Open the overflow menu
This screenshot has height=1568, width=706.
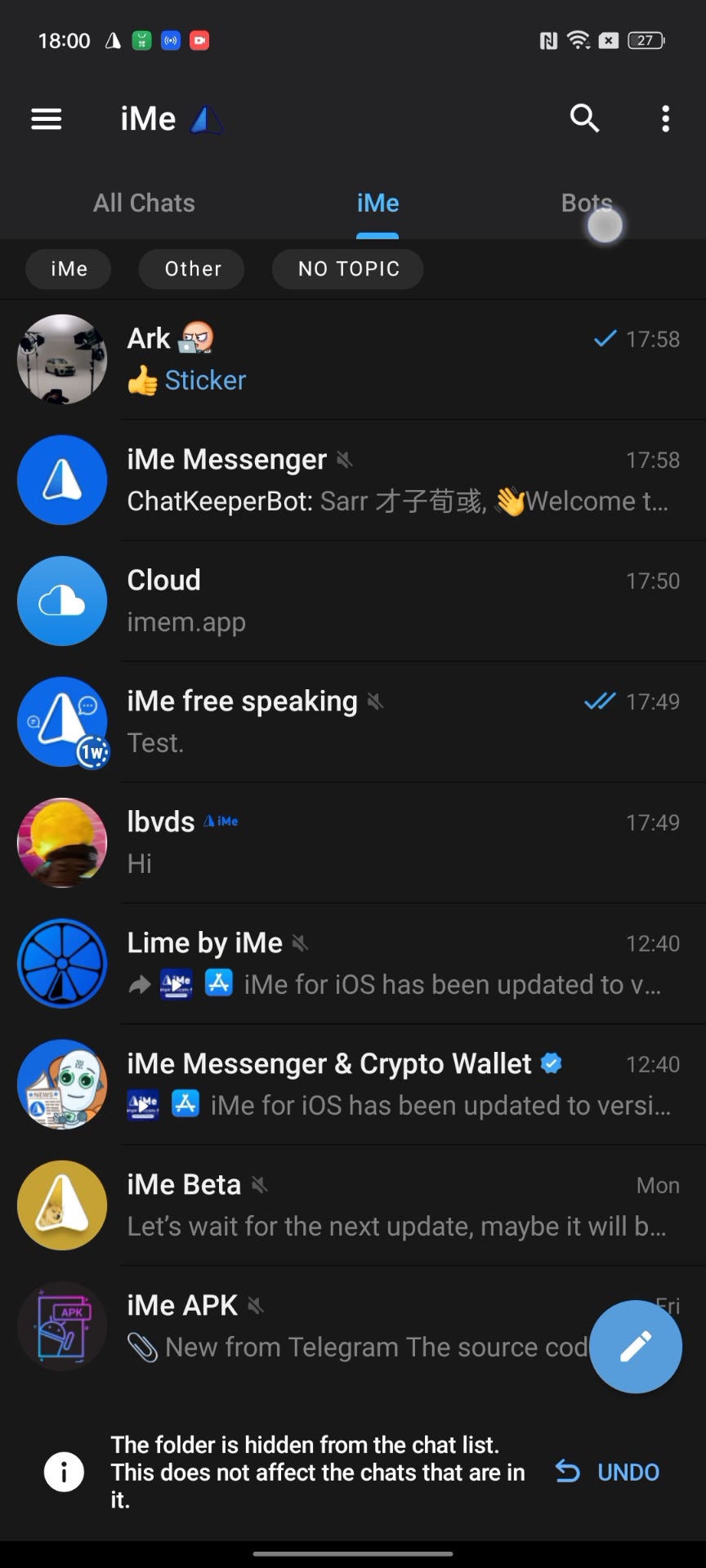pos(666,119)
